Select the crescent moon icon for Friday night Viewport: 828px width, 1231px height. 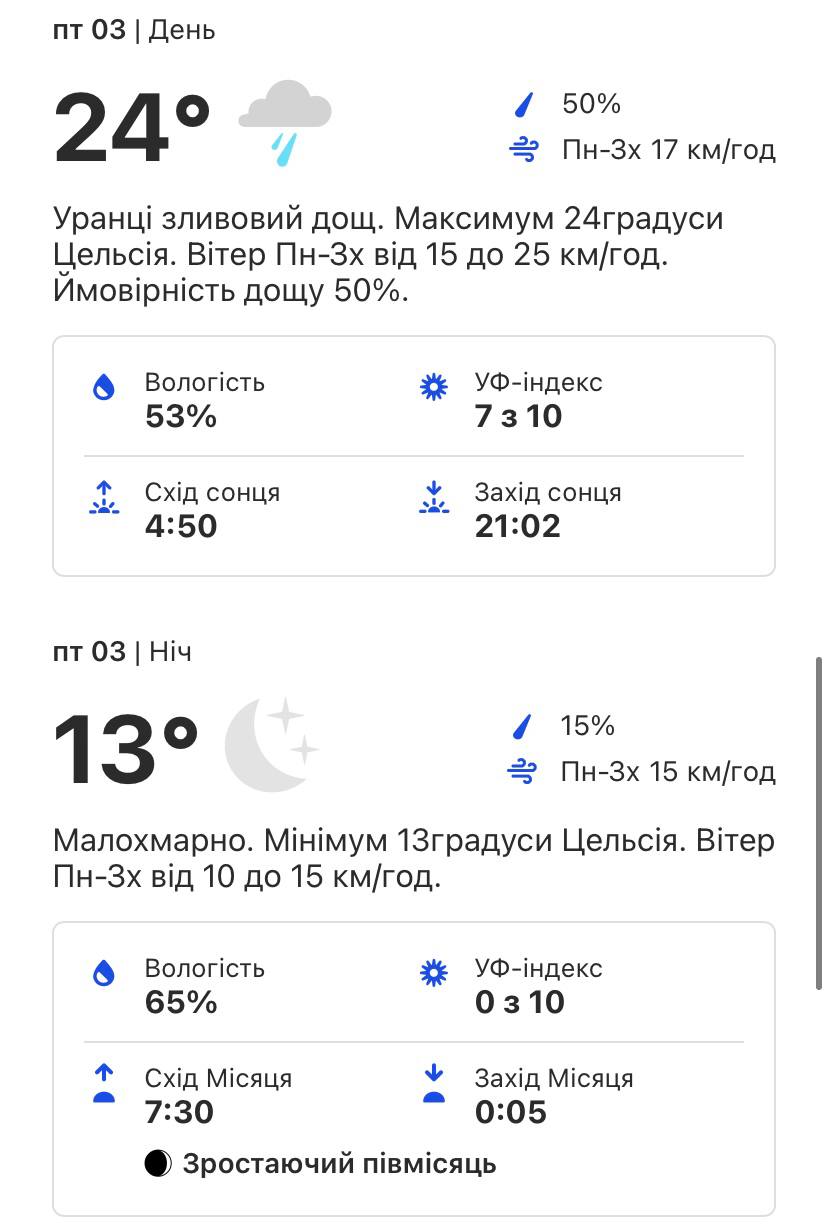[x=270, y=744]
